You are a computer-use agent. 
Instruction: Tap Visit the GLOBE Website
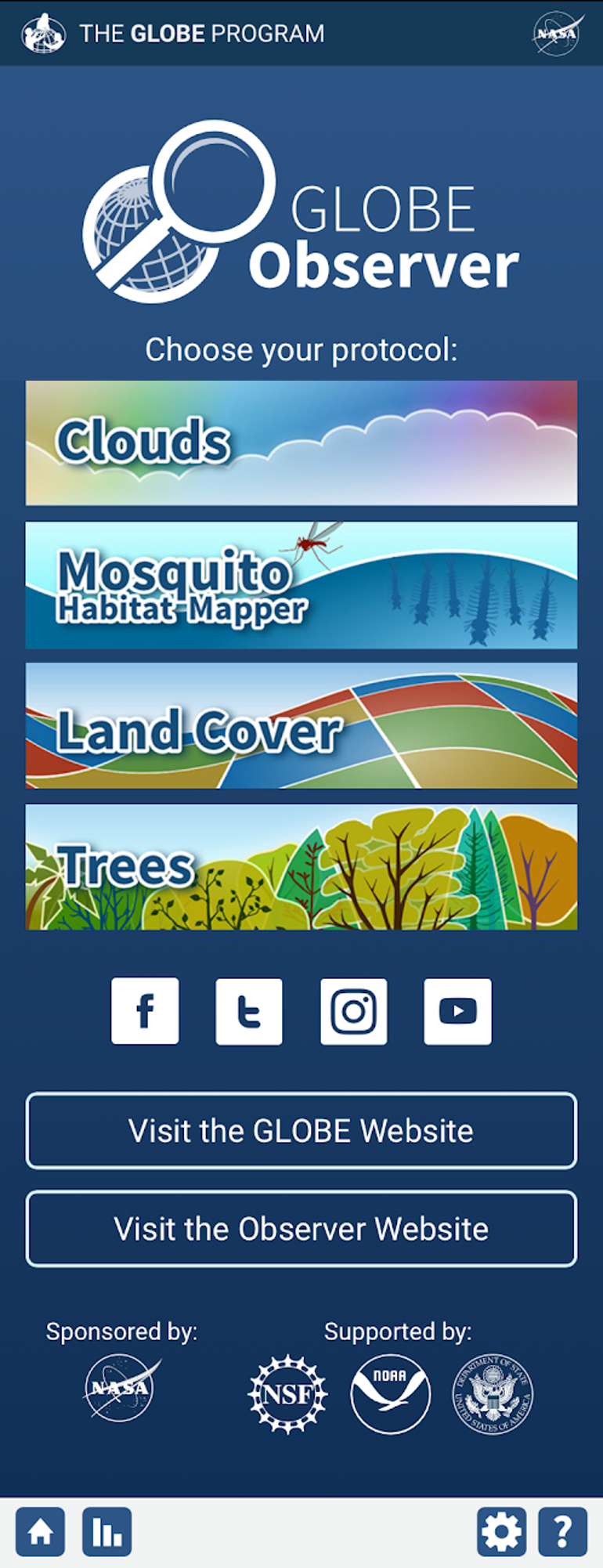click(301, 1130)
